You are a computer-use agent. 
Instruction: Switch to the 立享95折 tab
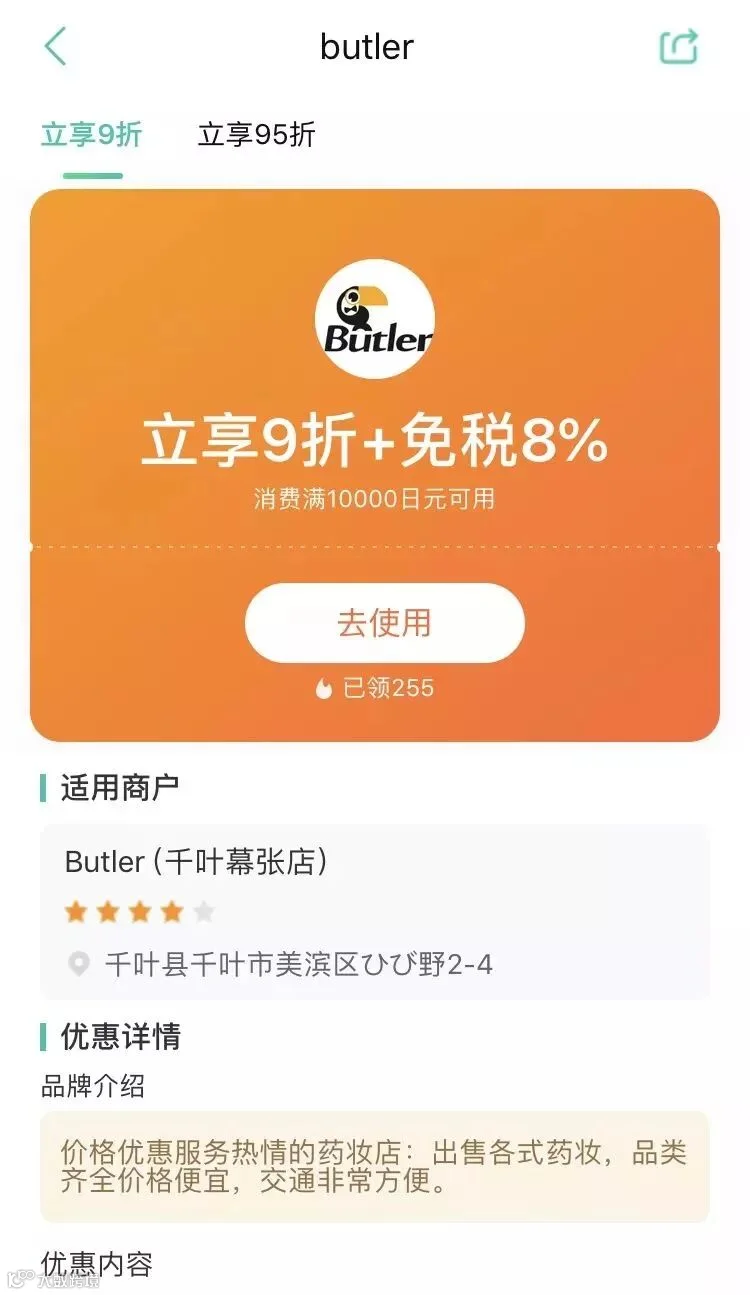click(x=257, y=135)
